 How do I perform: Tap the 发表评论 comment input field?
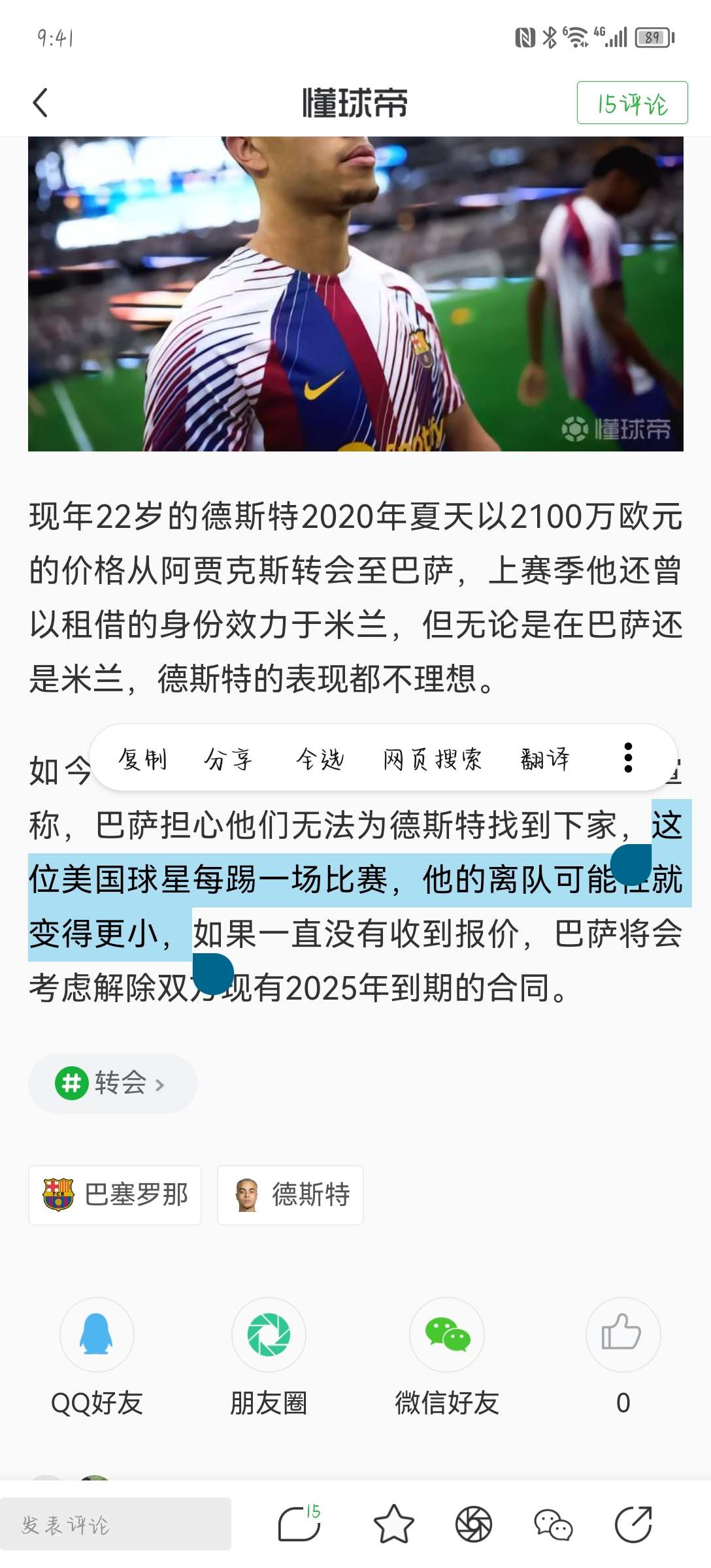[x=115, y=1524]
